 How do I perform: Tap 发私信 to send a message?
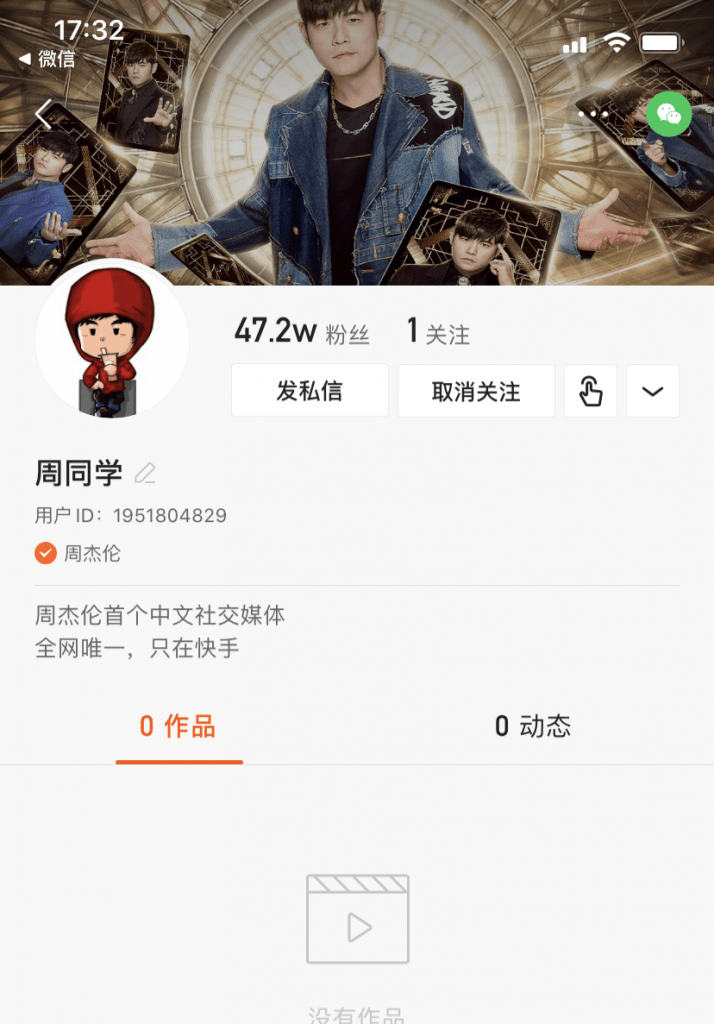point(310,391)
